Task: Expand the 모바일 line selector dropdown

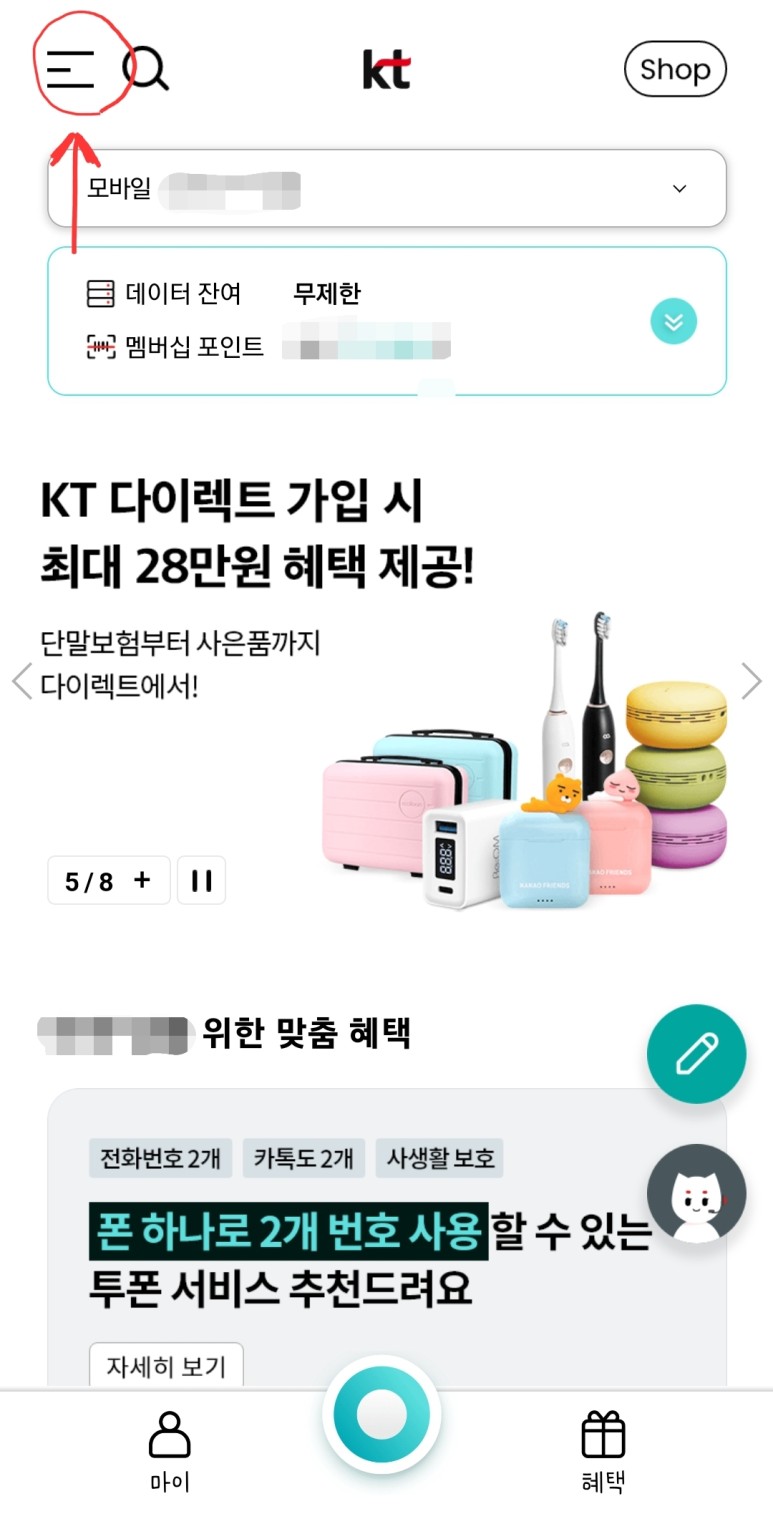Action: 679,188
